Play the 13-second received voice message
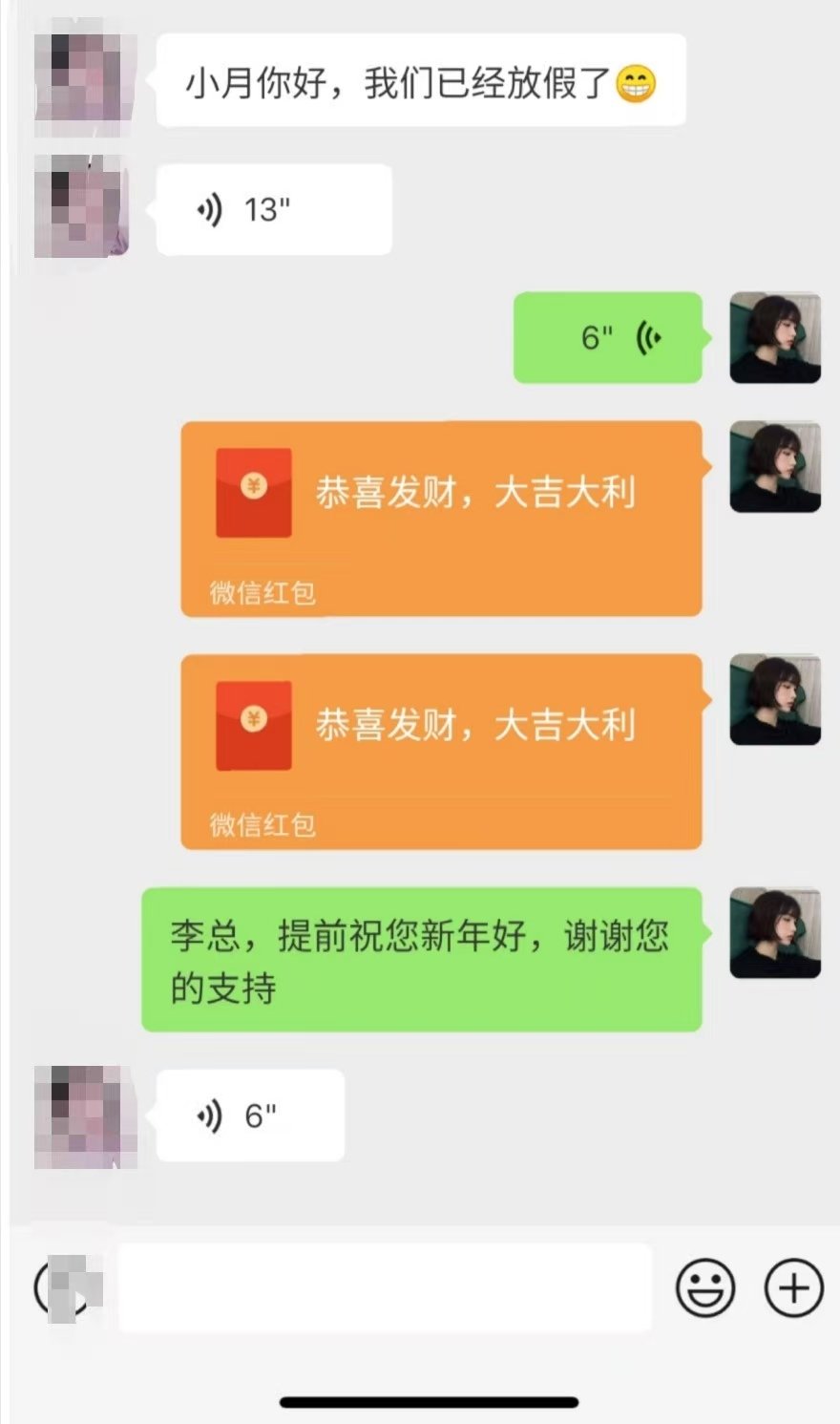This screenshot has height=1424, width=840. coord(272,208)
